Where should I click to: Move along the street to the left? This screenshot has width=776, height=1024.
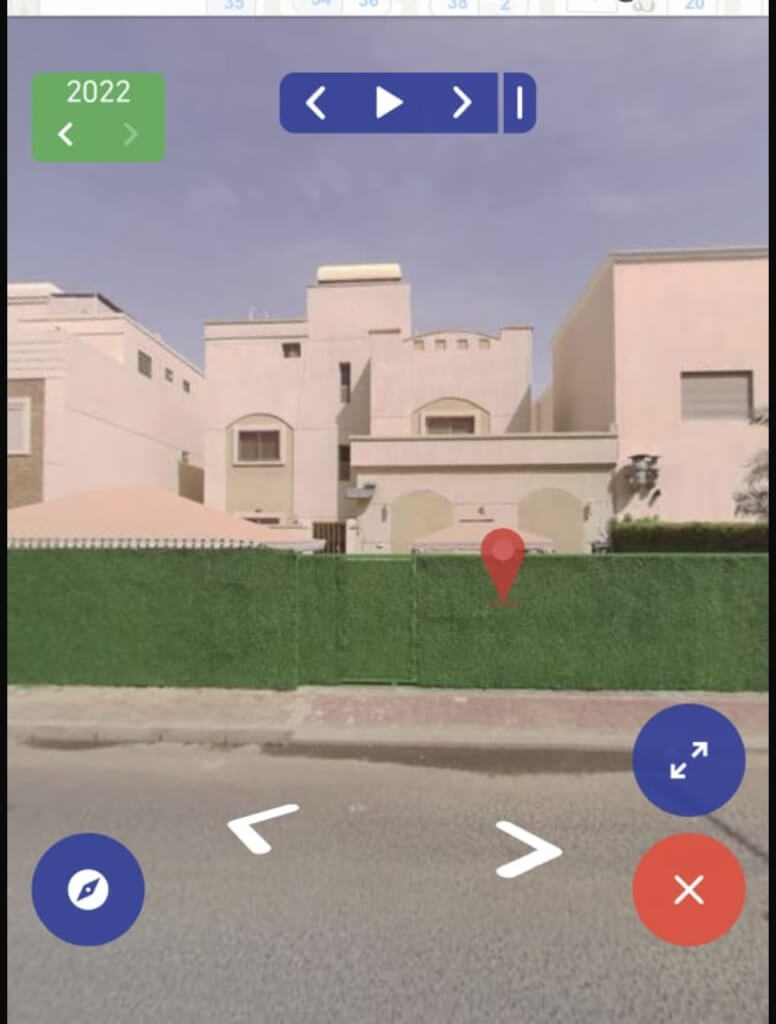pos(262,828)
